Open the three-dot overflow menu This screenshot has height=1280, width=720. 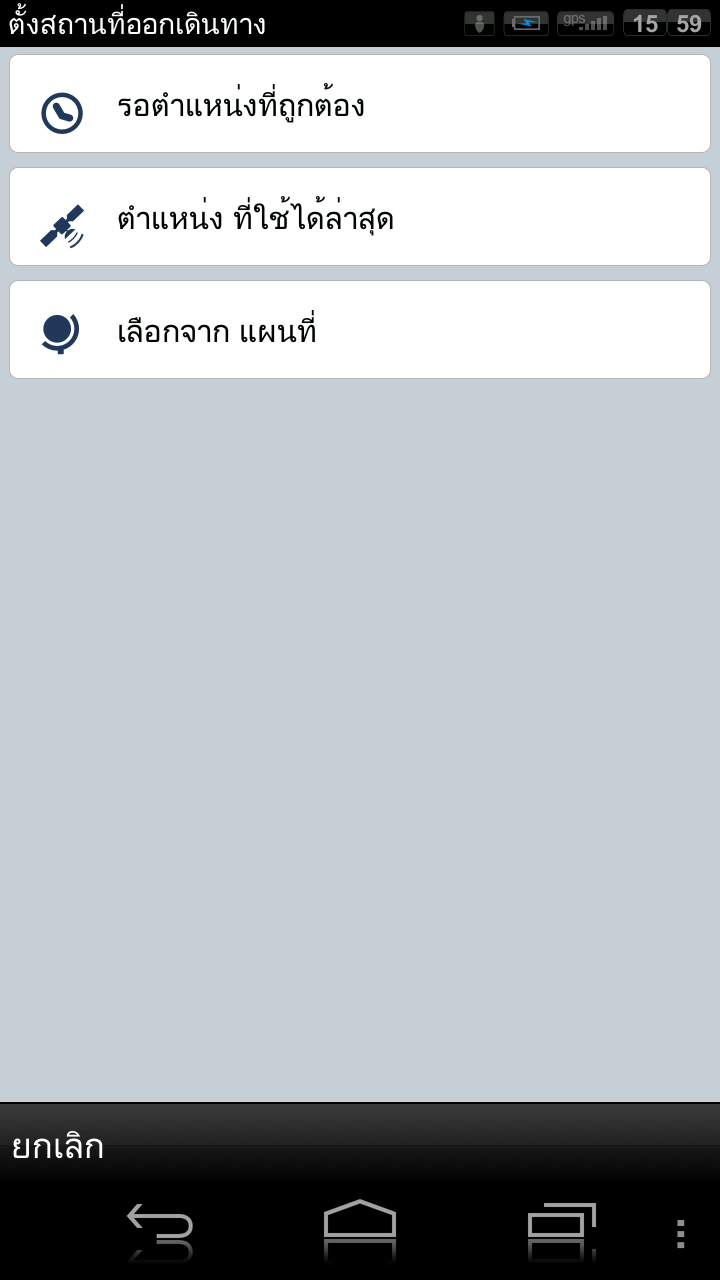tap(680, 1233)
